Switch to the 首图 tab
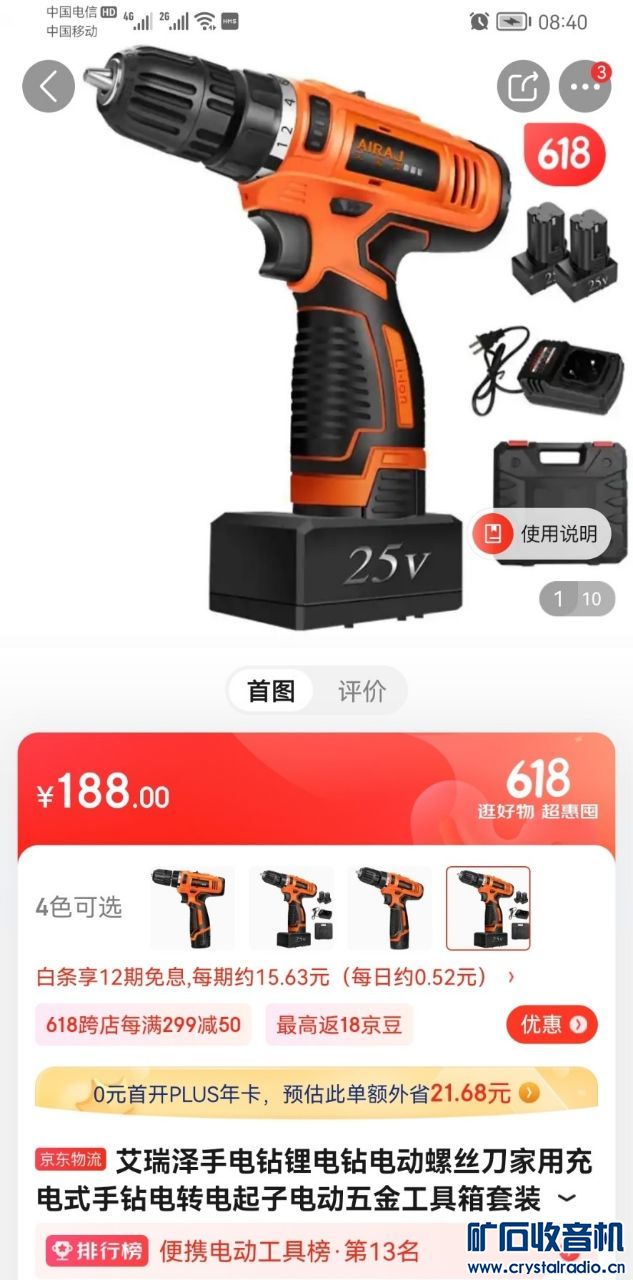Screen dimensions: 633x1280 tap(271, 691)
